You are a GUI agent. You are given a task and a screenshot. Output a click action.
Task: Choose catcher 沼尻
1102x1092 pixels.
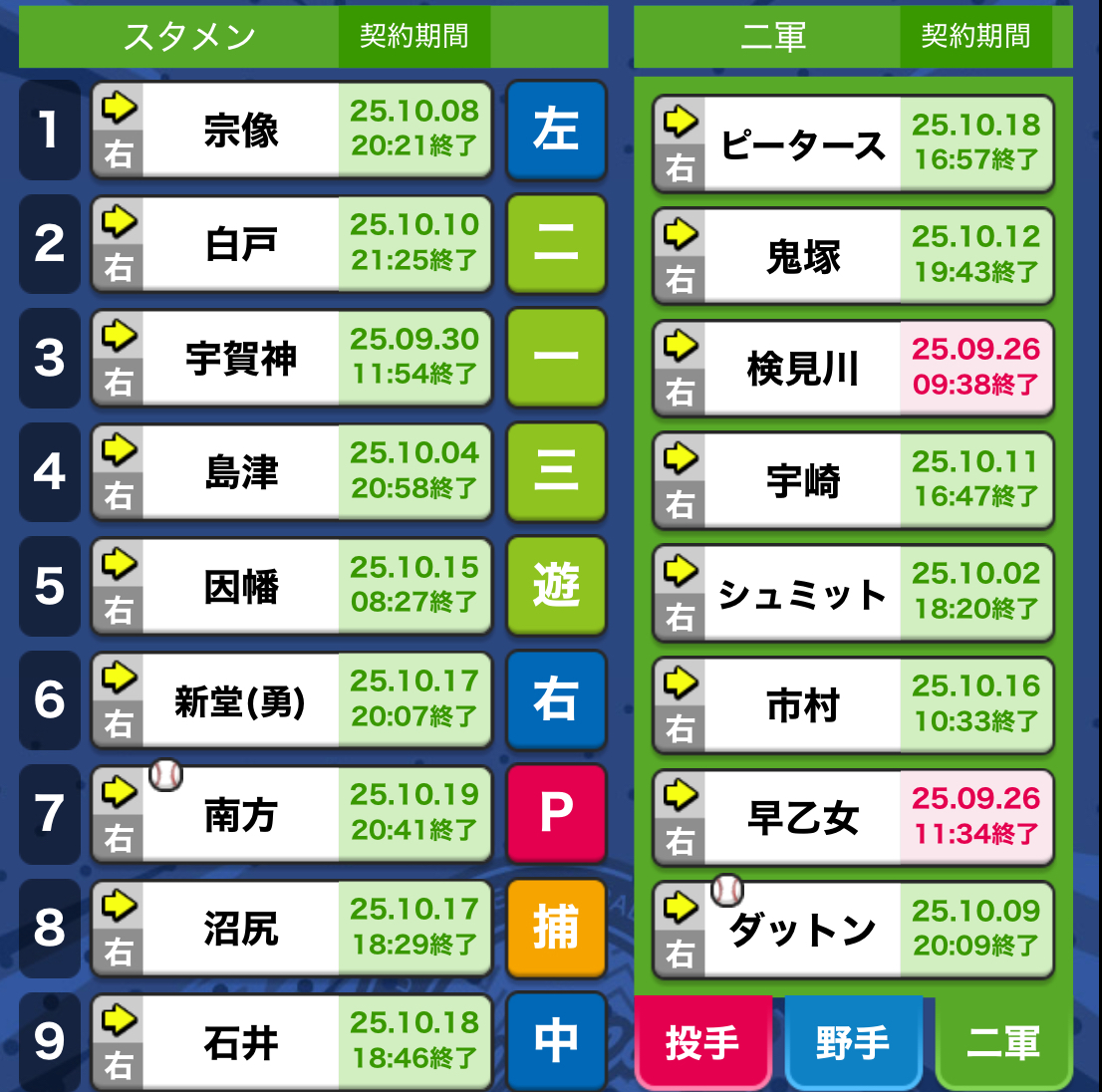pyautogui.click(x=241, y=929)
